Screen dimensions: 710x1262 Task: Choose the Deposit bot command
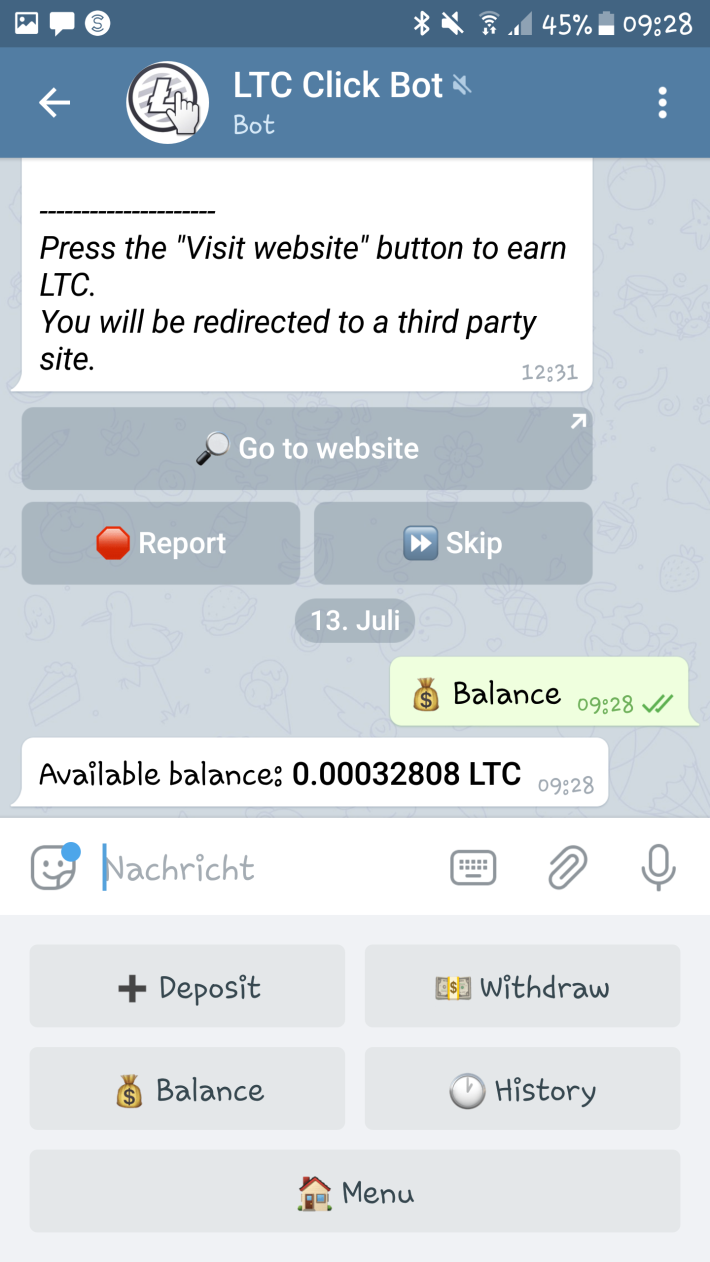(x=187, y=987)
